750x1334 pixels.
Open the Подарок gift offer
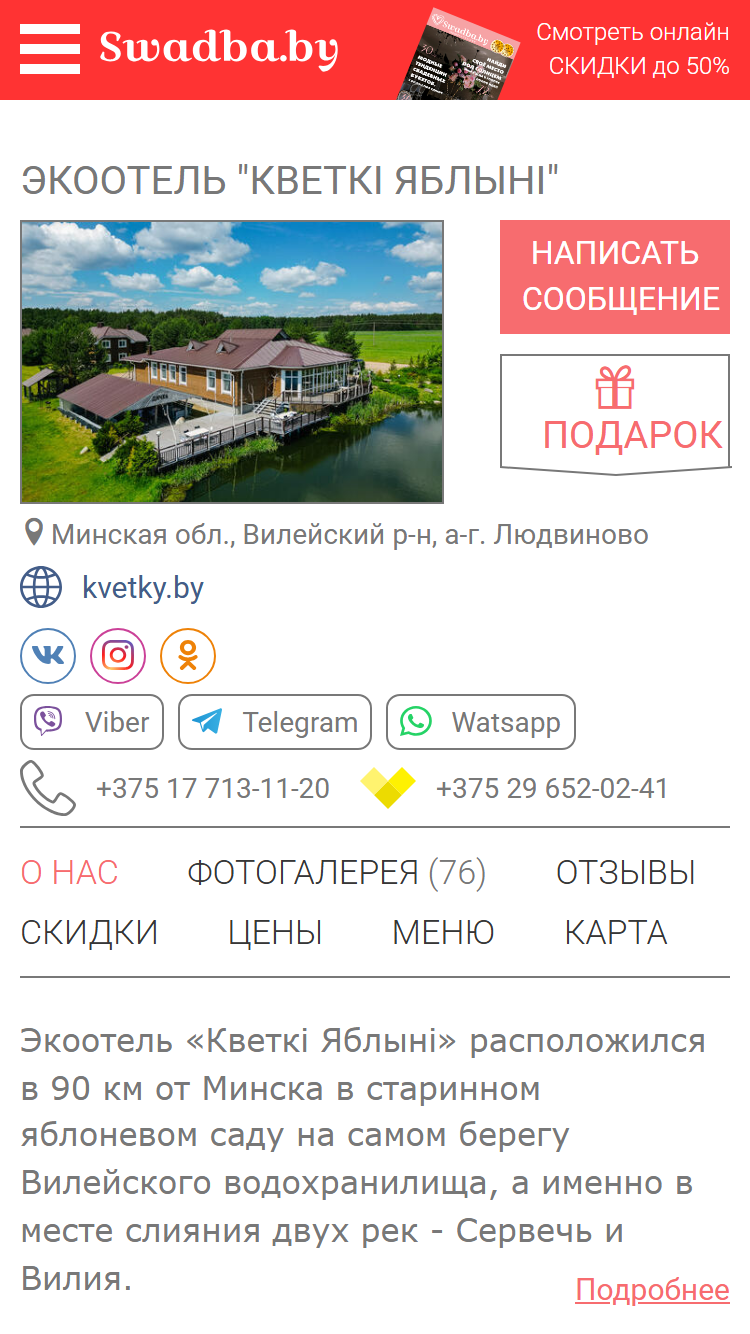[x=615, y=414]
